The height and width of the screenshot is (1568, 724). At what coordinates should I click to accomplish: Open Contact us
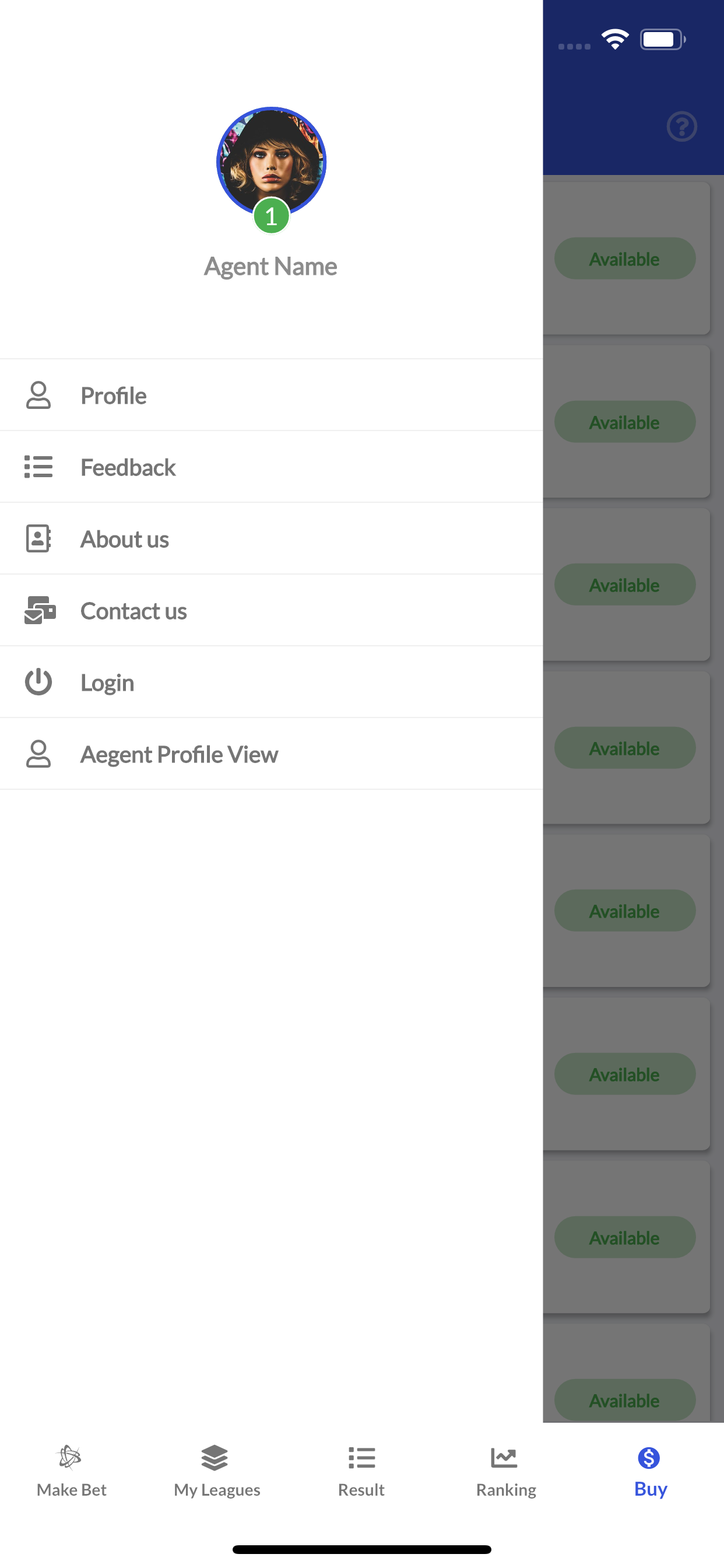[271, 611]
